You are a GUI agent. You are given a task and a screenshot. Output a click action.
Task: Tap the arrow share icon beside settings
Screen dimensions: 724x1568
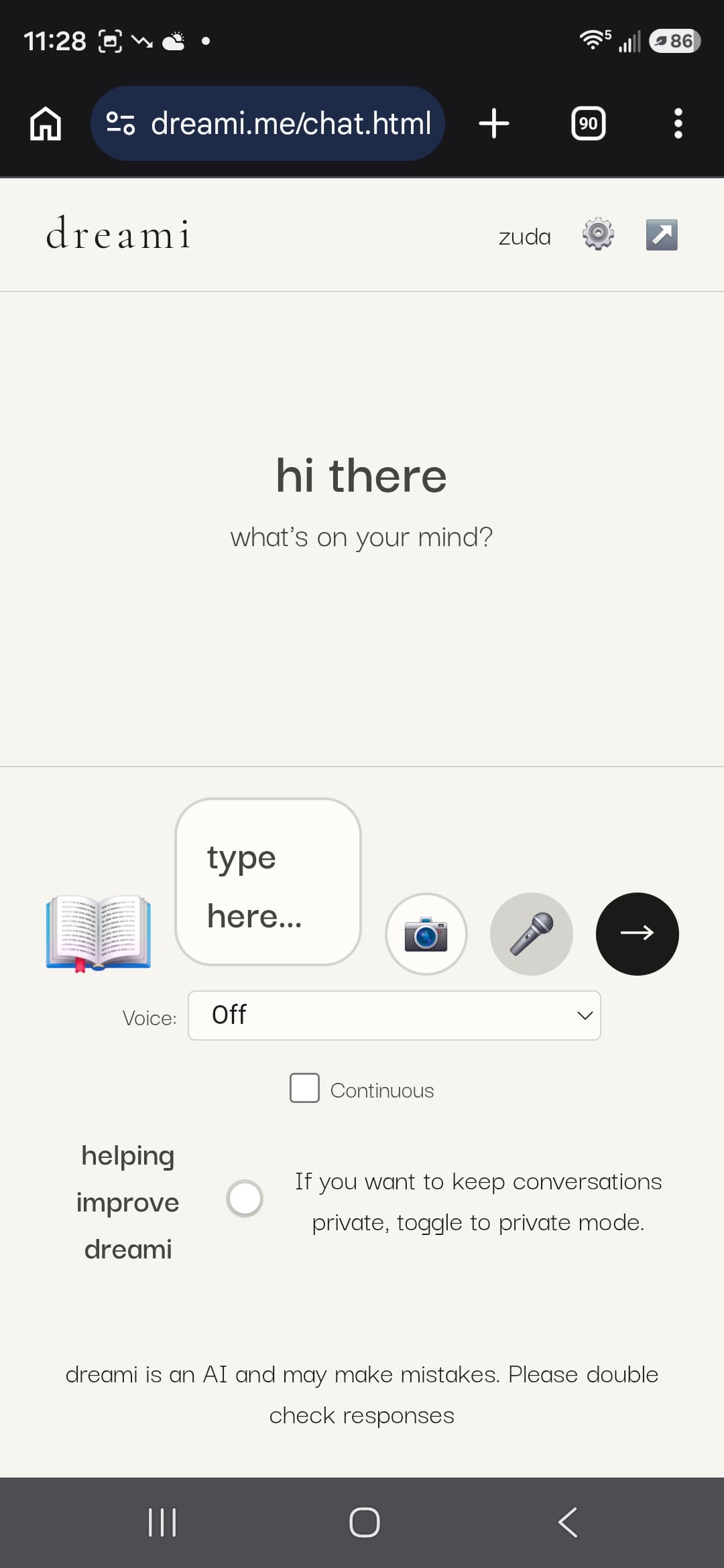point(662,235)
